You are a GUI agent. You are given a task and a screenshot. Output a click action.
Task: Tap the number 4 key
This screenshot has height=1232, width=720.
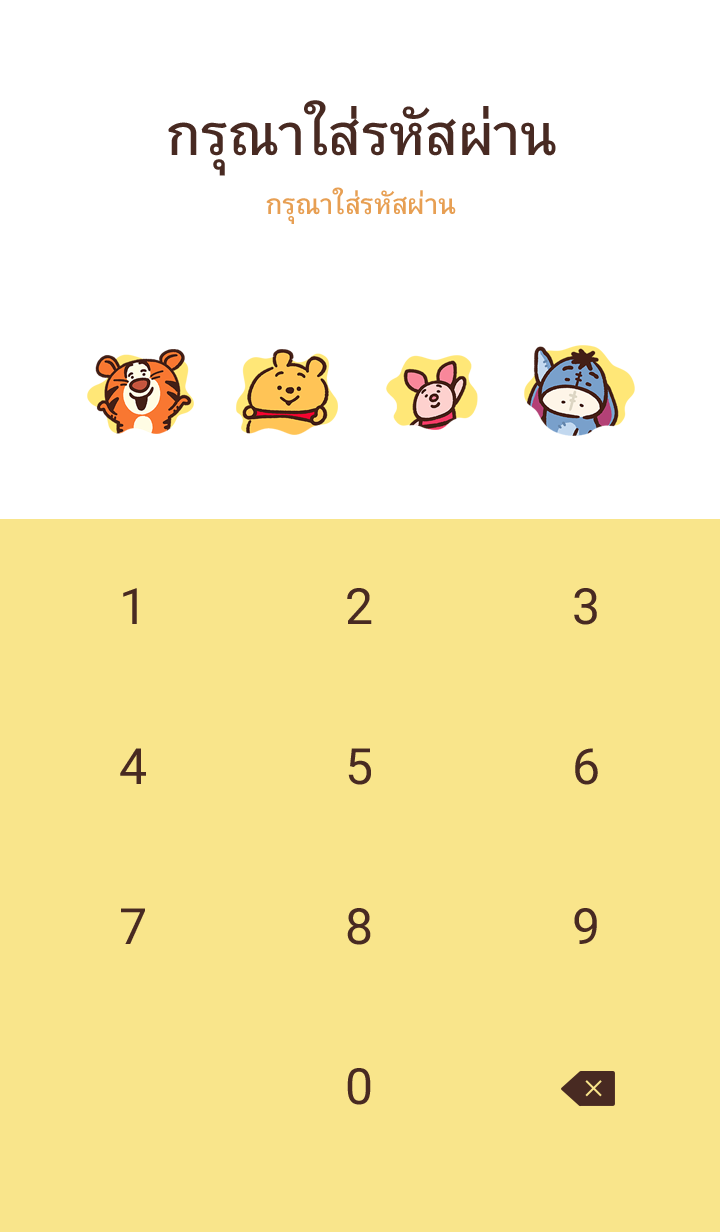pyautogui.click(x=132, y=768)
